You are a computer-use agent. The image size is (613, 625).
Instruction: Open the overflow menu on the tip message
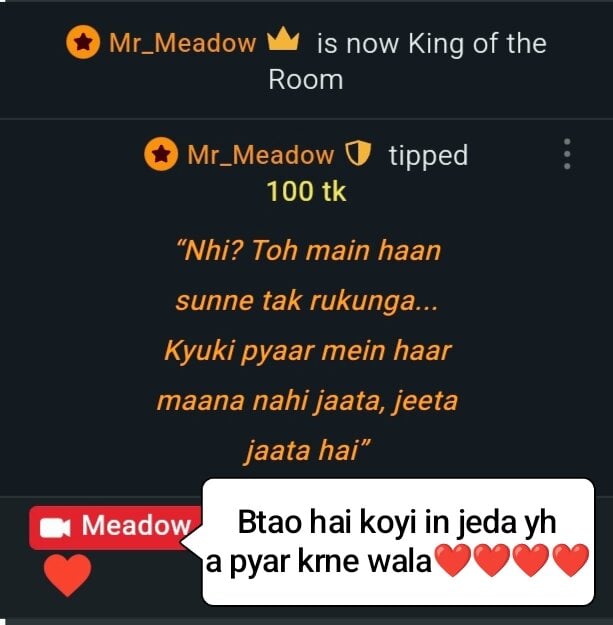point(567,155)
